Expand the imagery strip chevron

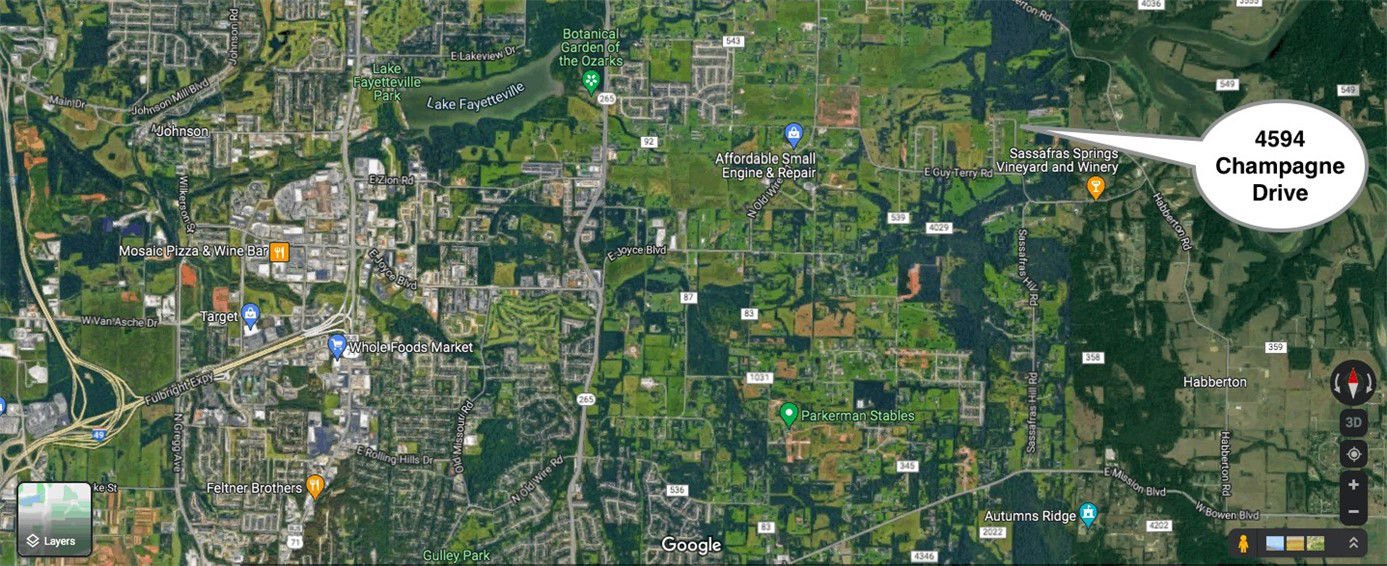(1354, 543)
